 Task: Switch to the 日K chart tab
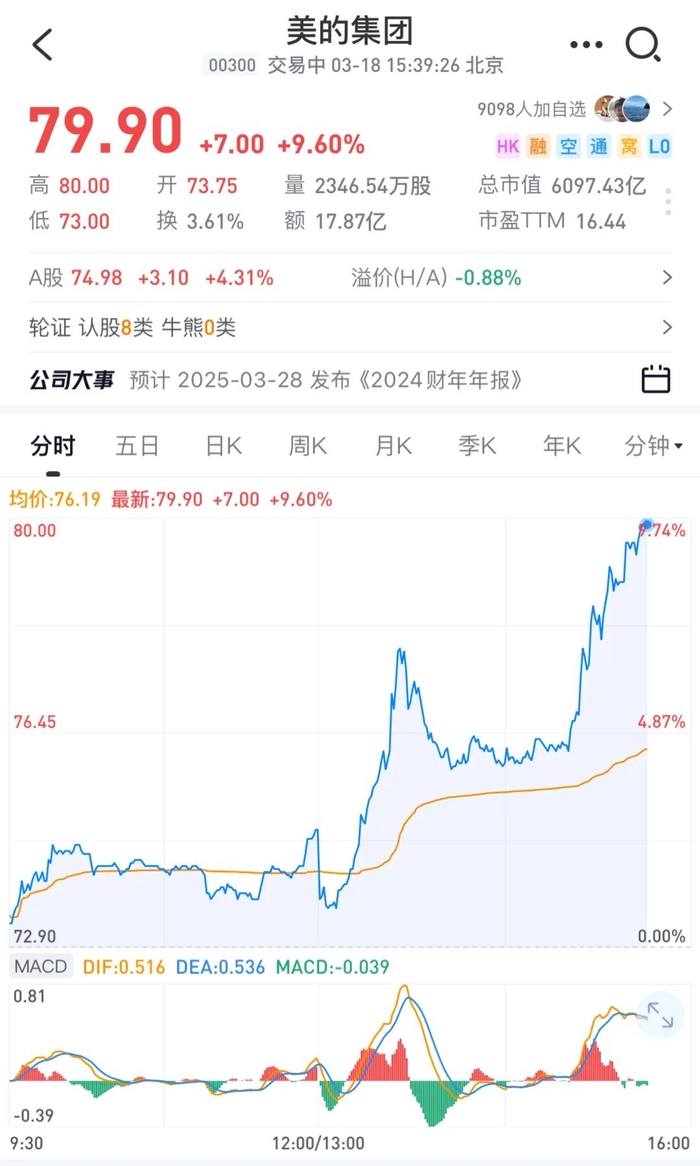coord(223,446)
